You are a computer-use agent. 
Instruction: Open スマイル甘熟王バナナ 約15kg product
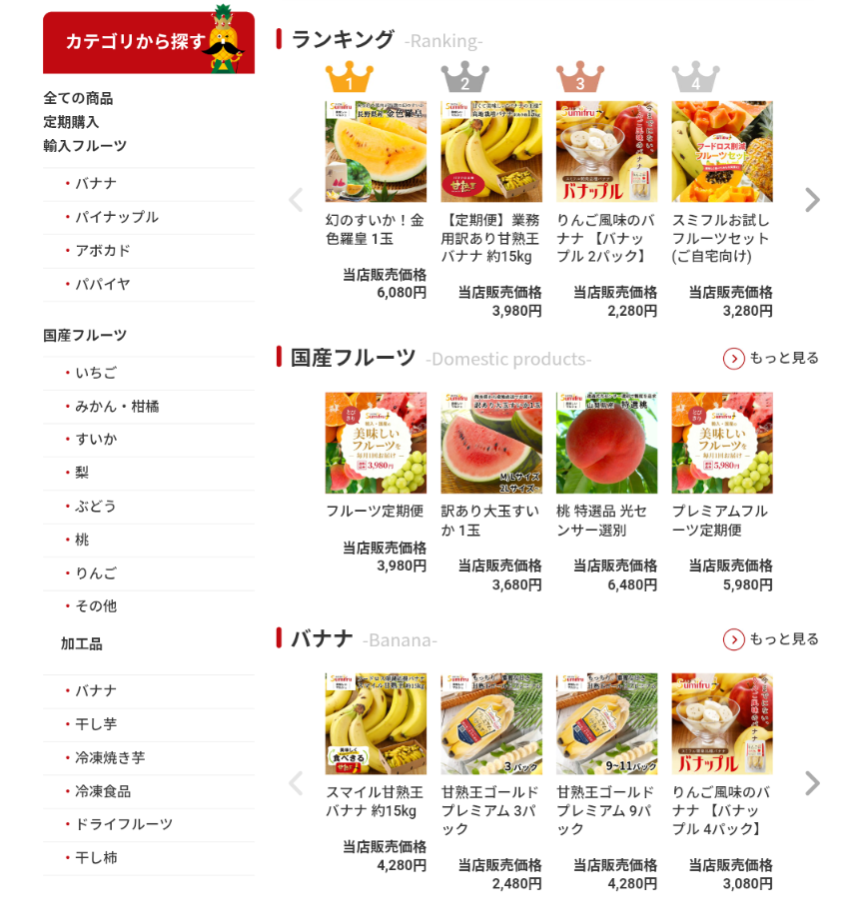click(x=375, y=724)
